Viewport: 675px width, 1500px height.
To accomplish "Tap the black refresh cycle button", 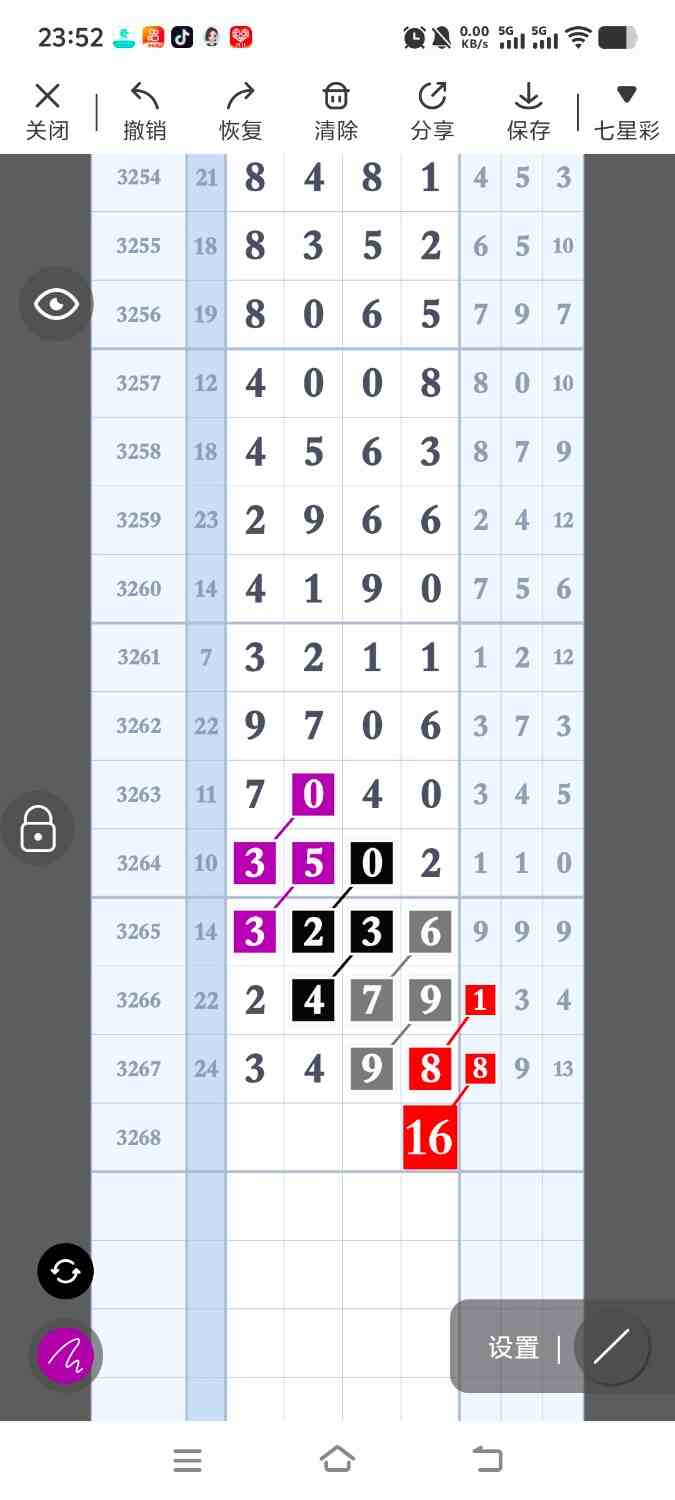I will pos(66,1271).
